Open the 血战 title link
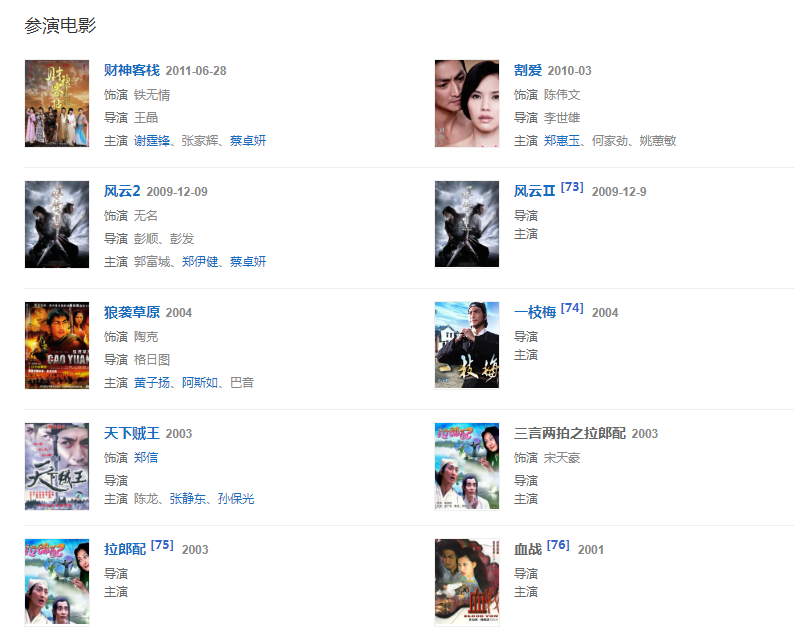The height and width of the screenshot is (633, 794). pyautogui.click(x=527, y=549)
